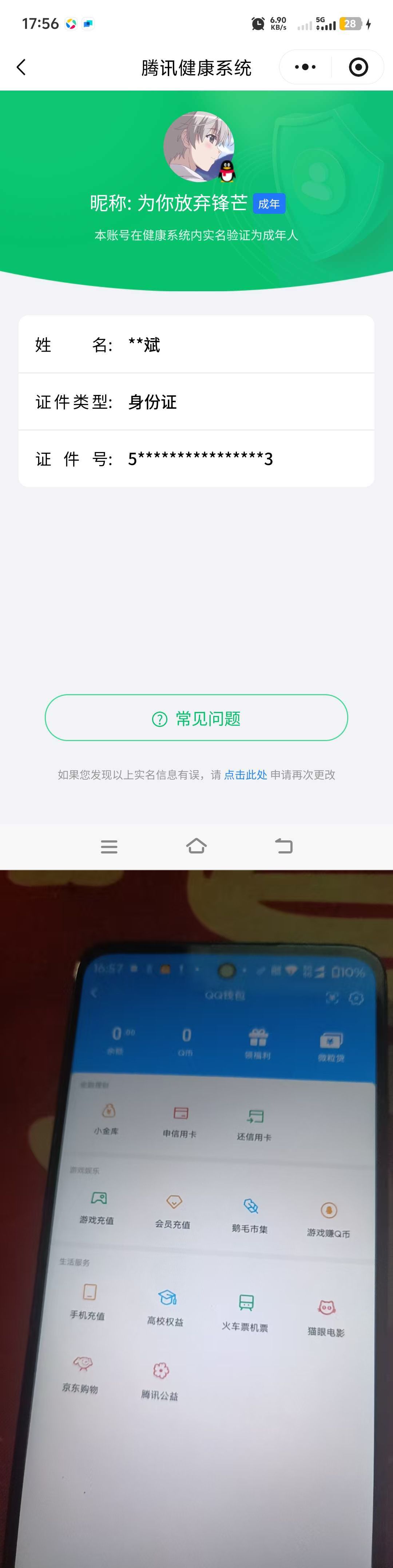Open the 常见问题 FAQ button
Image resolution: width=393 pixels, height=1568 pixels.
196,718
